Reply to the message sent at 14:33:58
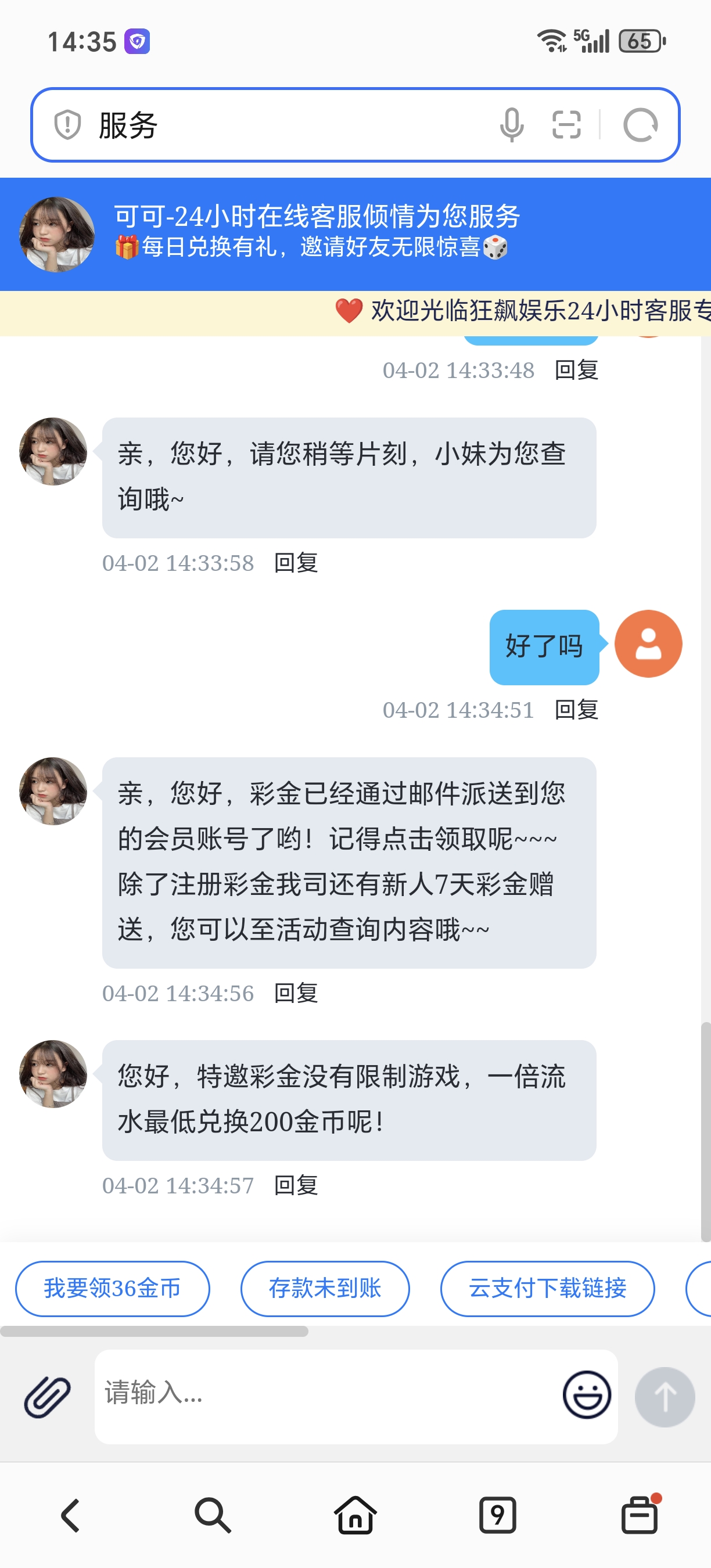 click(296, 563)
